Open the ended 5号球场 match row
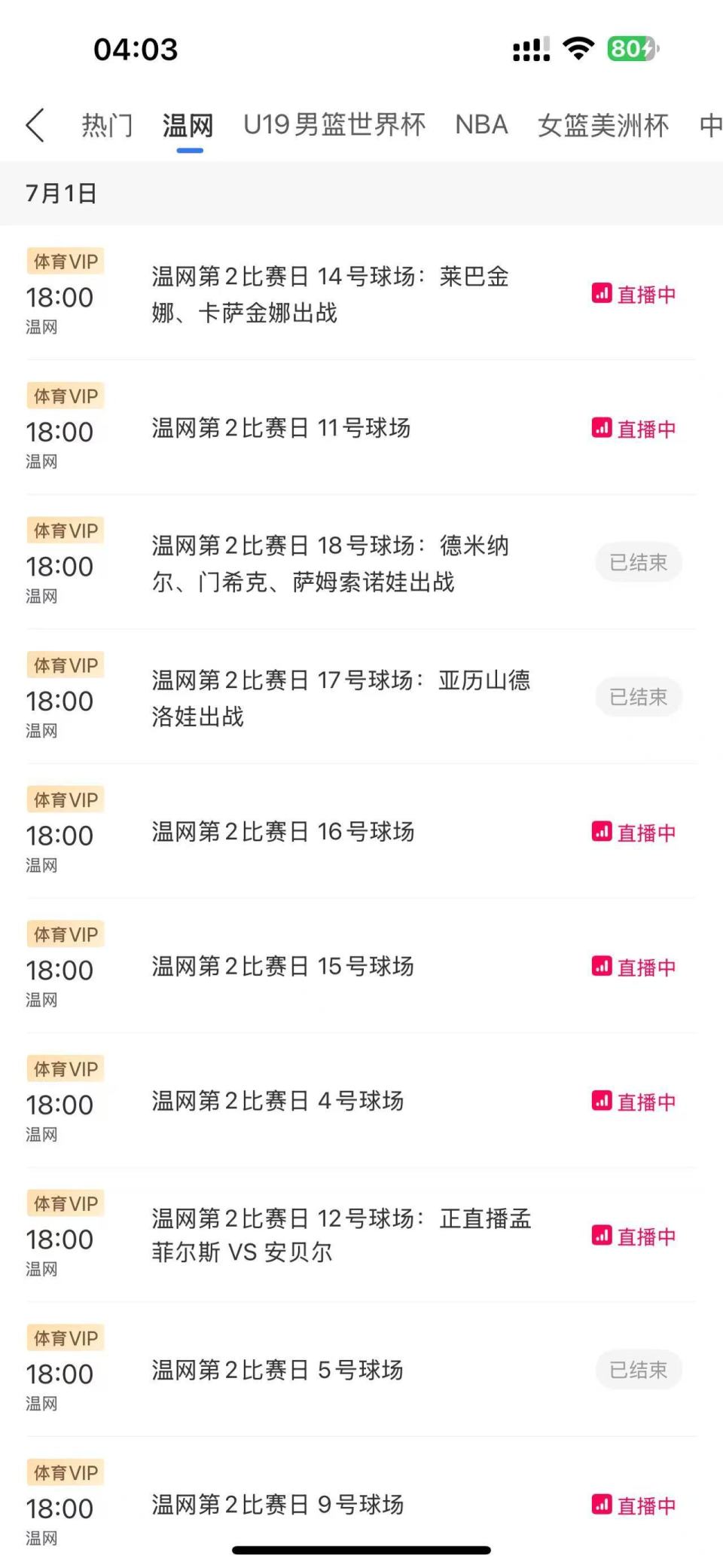The image size is (723, 1568). pos(361,1370)
